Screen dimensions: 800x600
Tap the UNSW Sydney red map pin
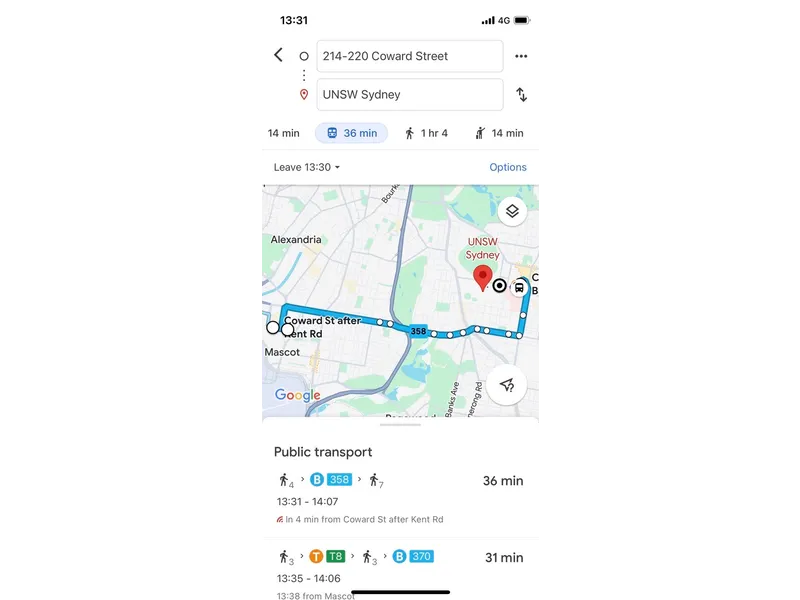click(x=483, y=278)
